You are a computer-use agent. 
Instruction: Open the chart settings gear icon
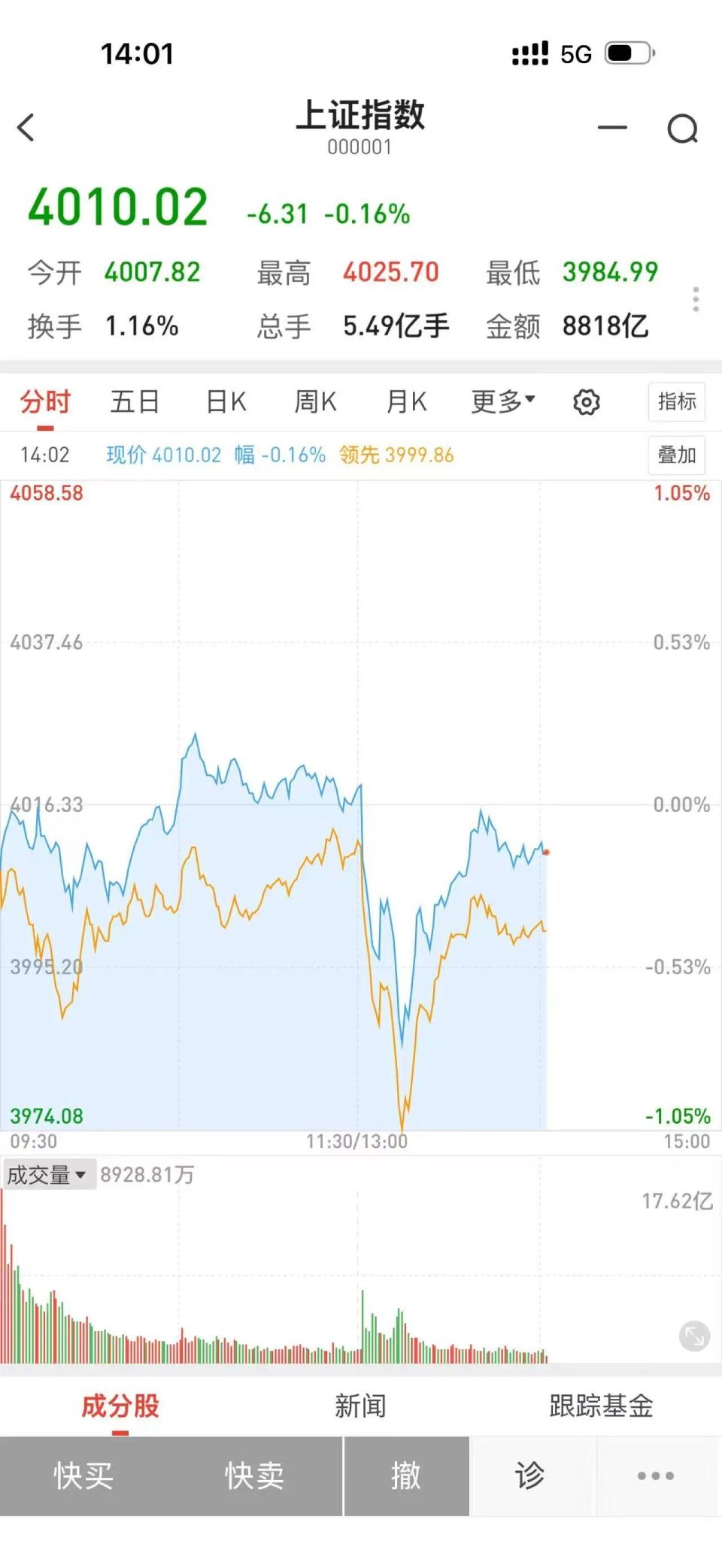587,403
